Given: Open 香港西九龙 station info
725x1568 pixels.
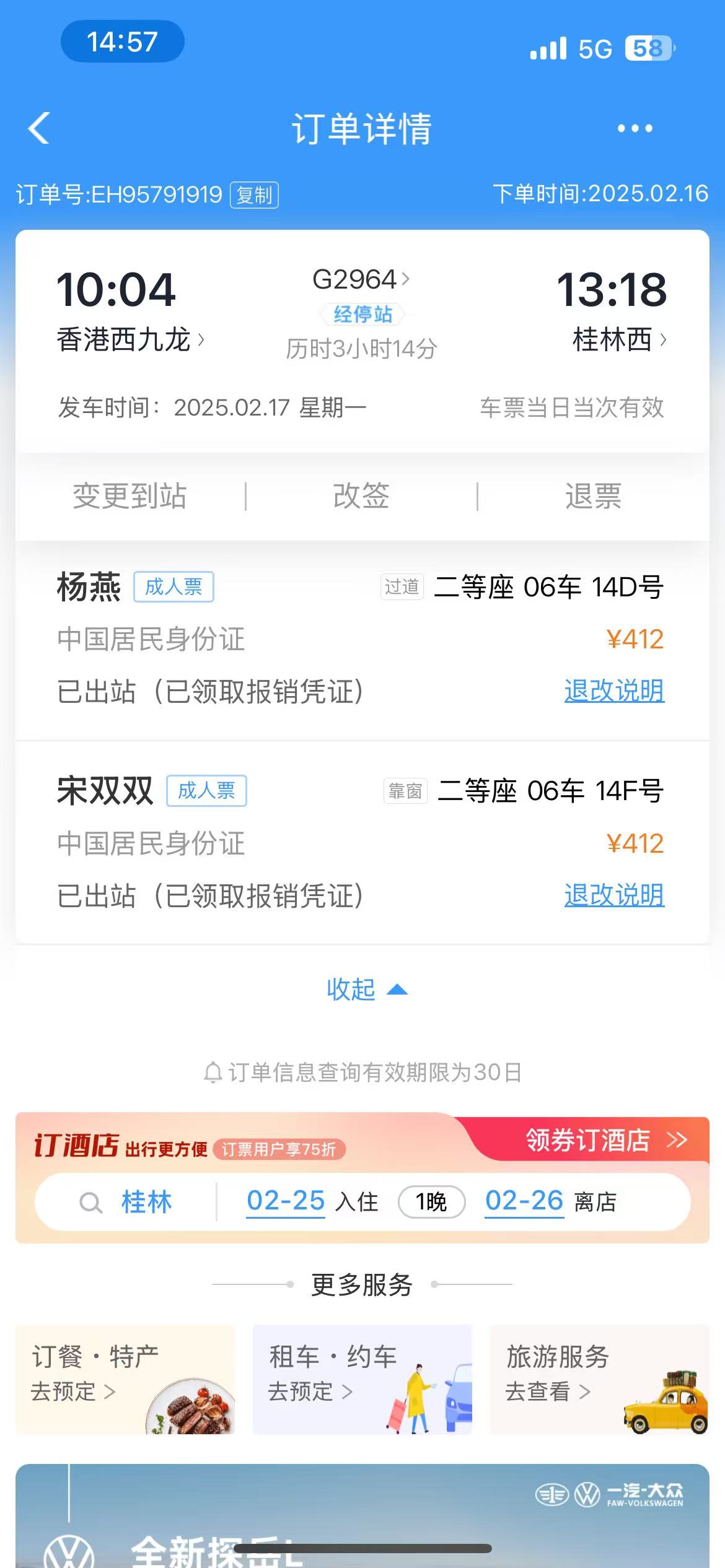Looking at the screenshot, I should 130,340.
